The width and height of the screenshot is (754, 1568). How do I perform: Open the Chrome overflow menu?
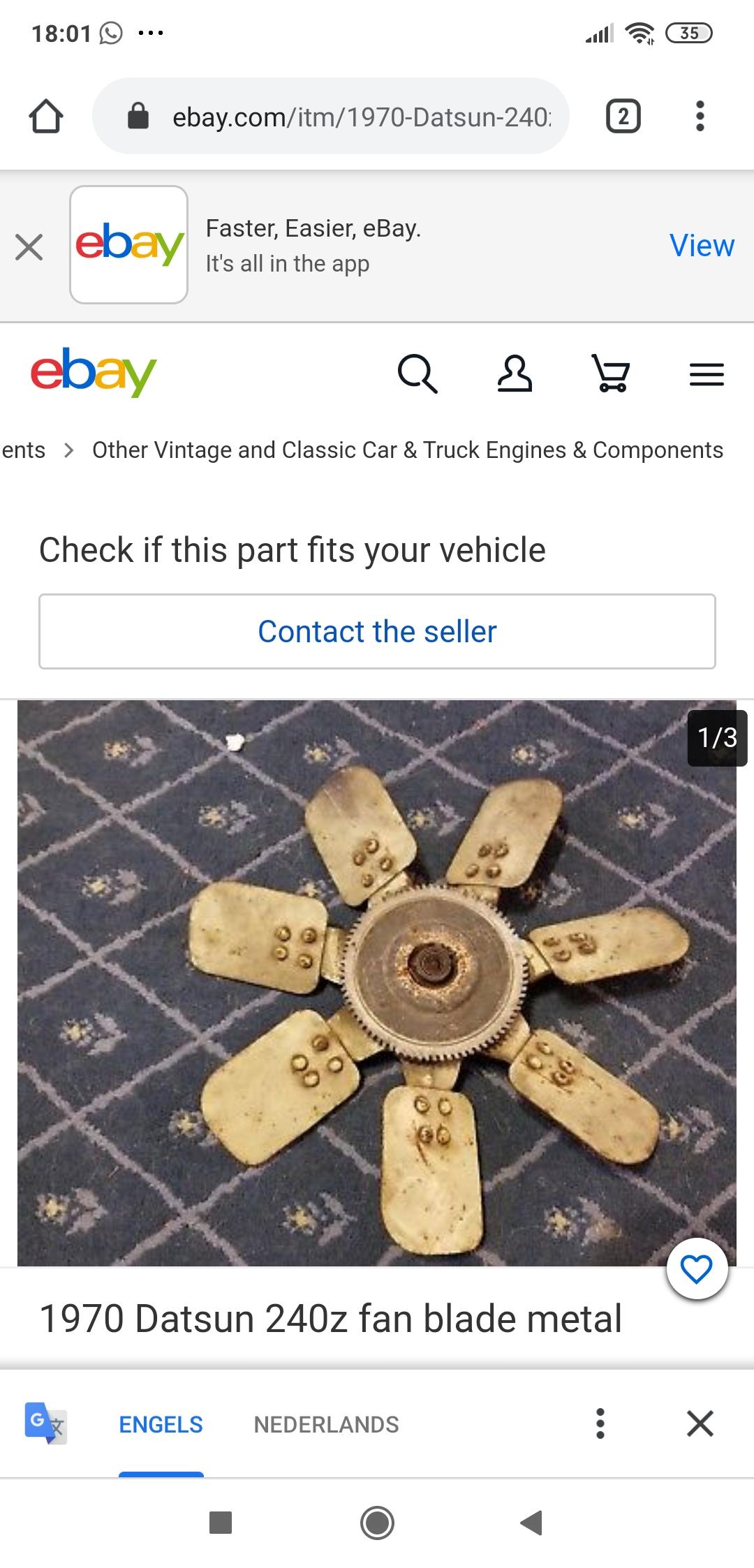700,116
